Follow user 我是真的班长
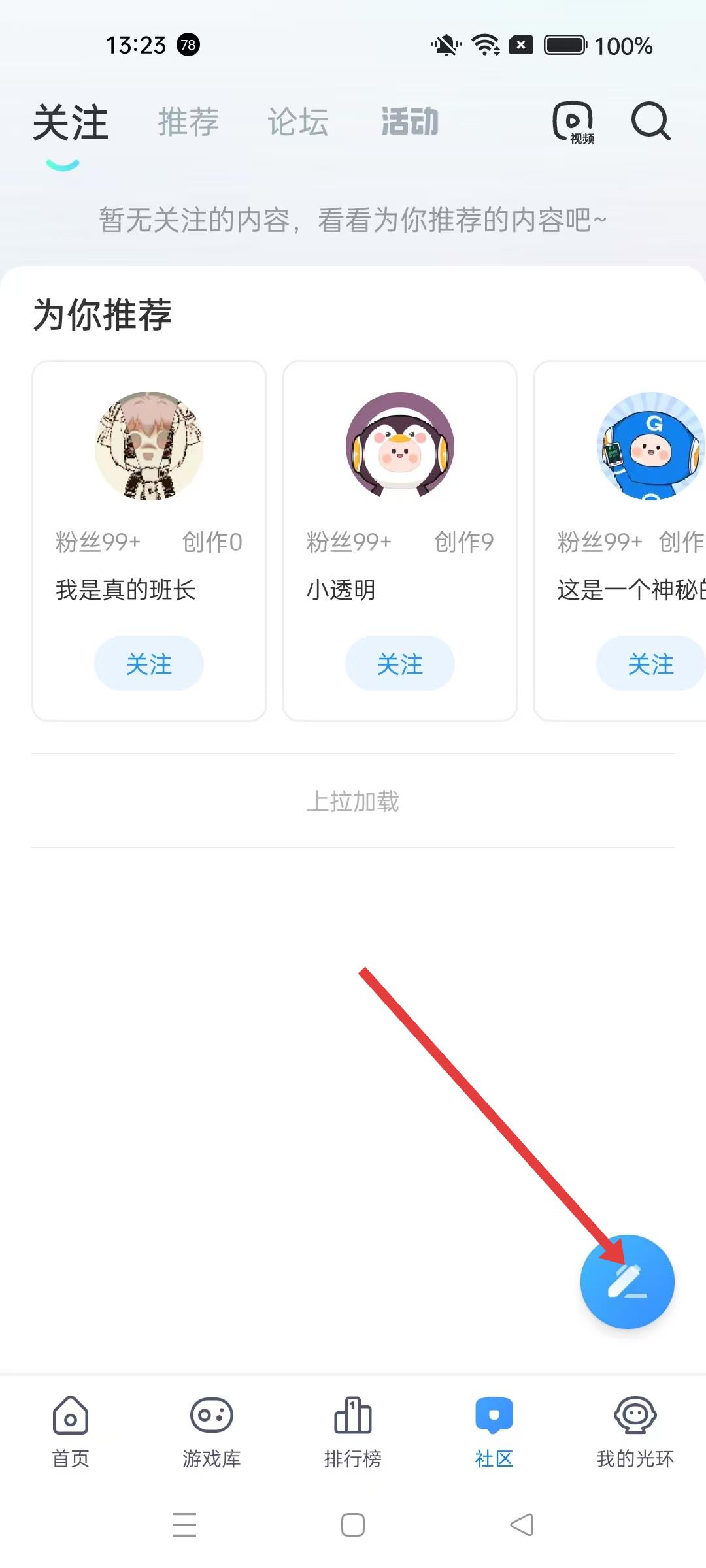Image resolution: width=706 pixels, height=1568 pixels. pyautogui.click(x=149, y=664)
